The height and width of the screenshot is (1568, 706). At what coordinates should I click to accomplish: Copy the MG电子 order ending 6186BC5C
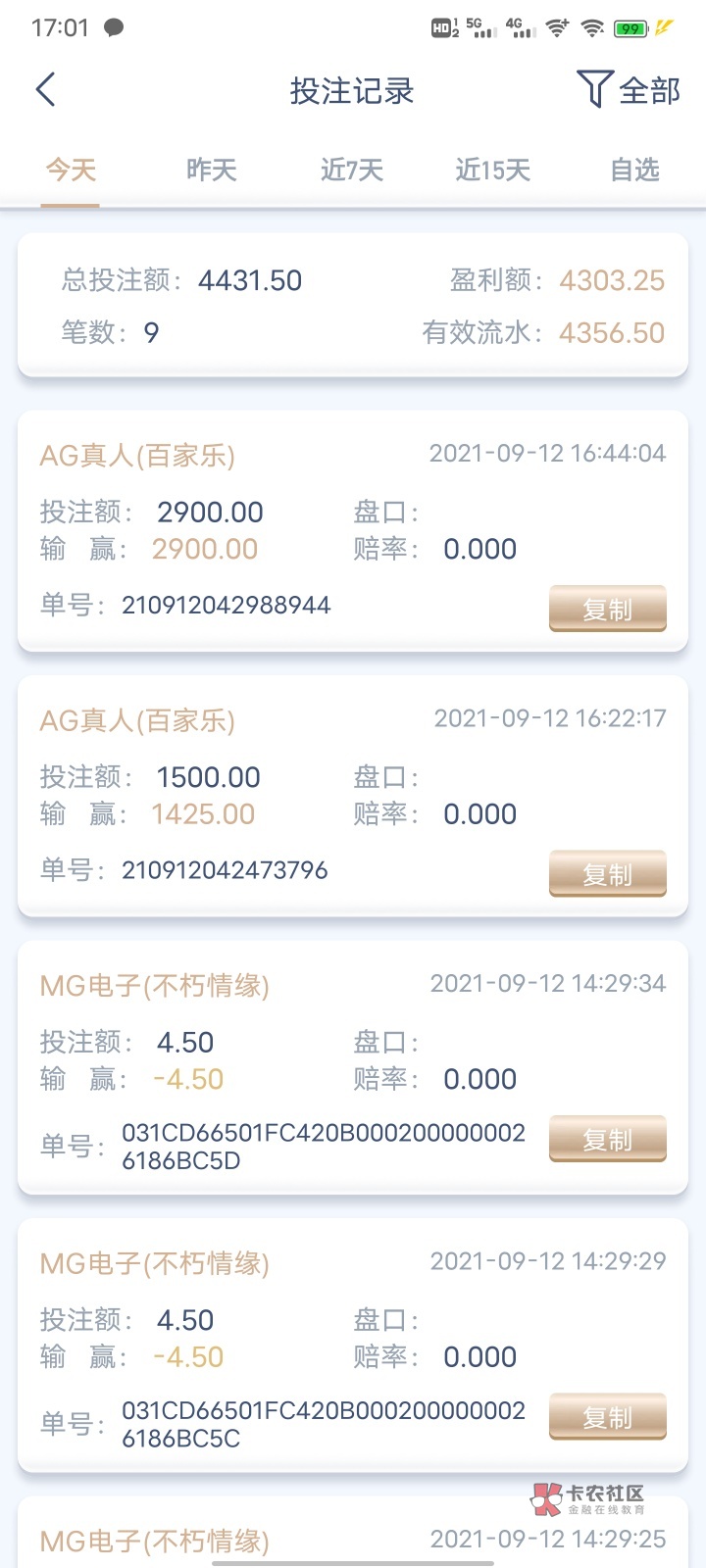click(x=607, y=1417)
